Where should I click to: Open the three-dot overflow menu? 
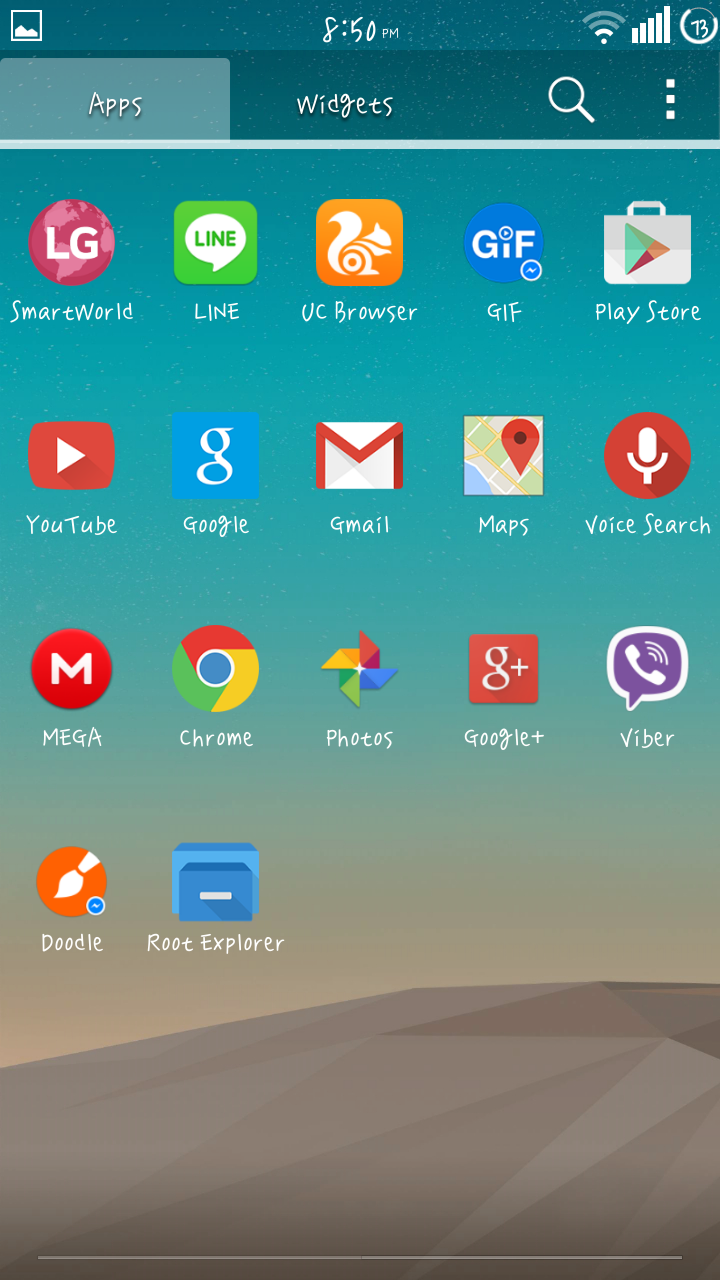(670, 100)
